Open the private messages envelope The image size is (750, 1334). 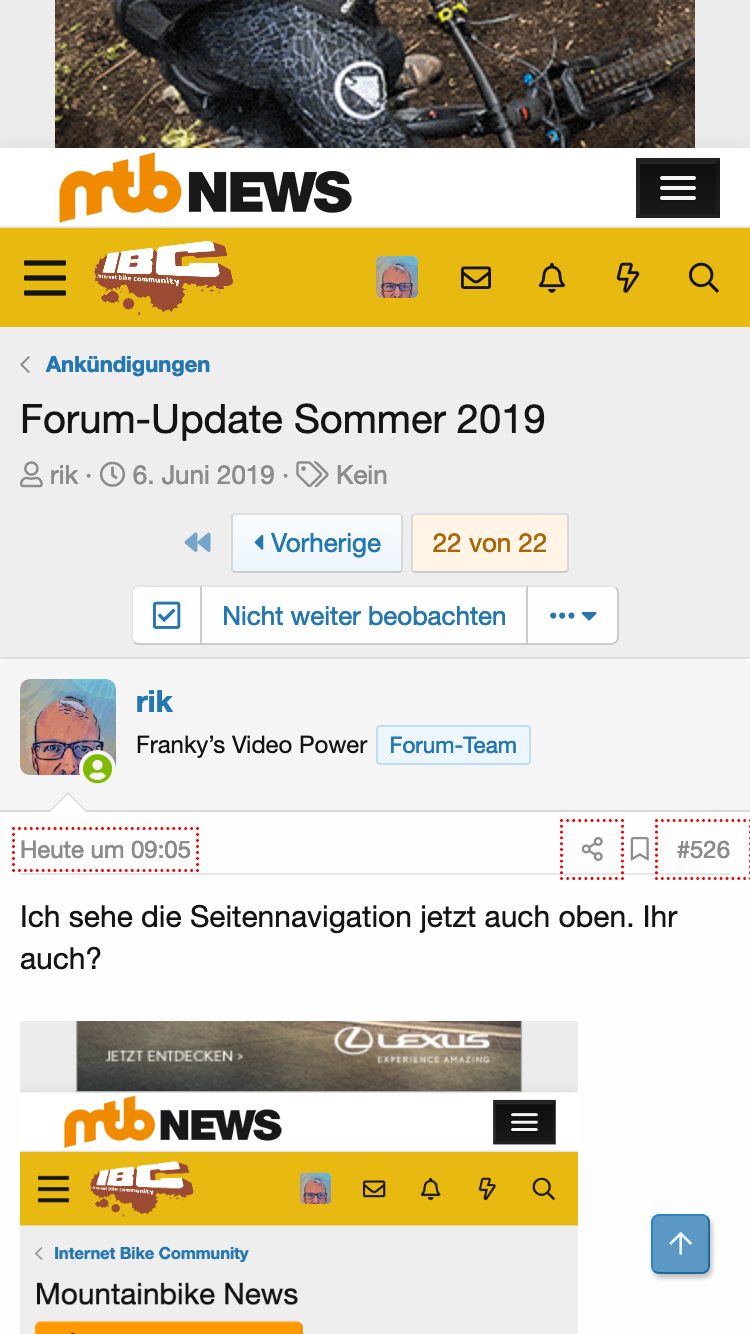476,277
